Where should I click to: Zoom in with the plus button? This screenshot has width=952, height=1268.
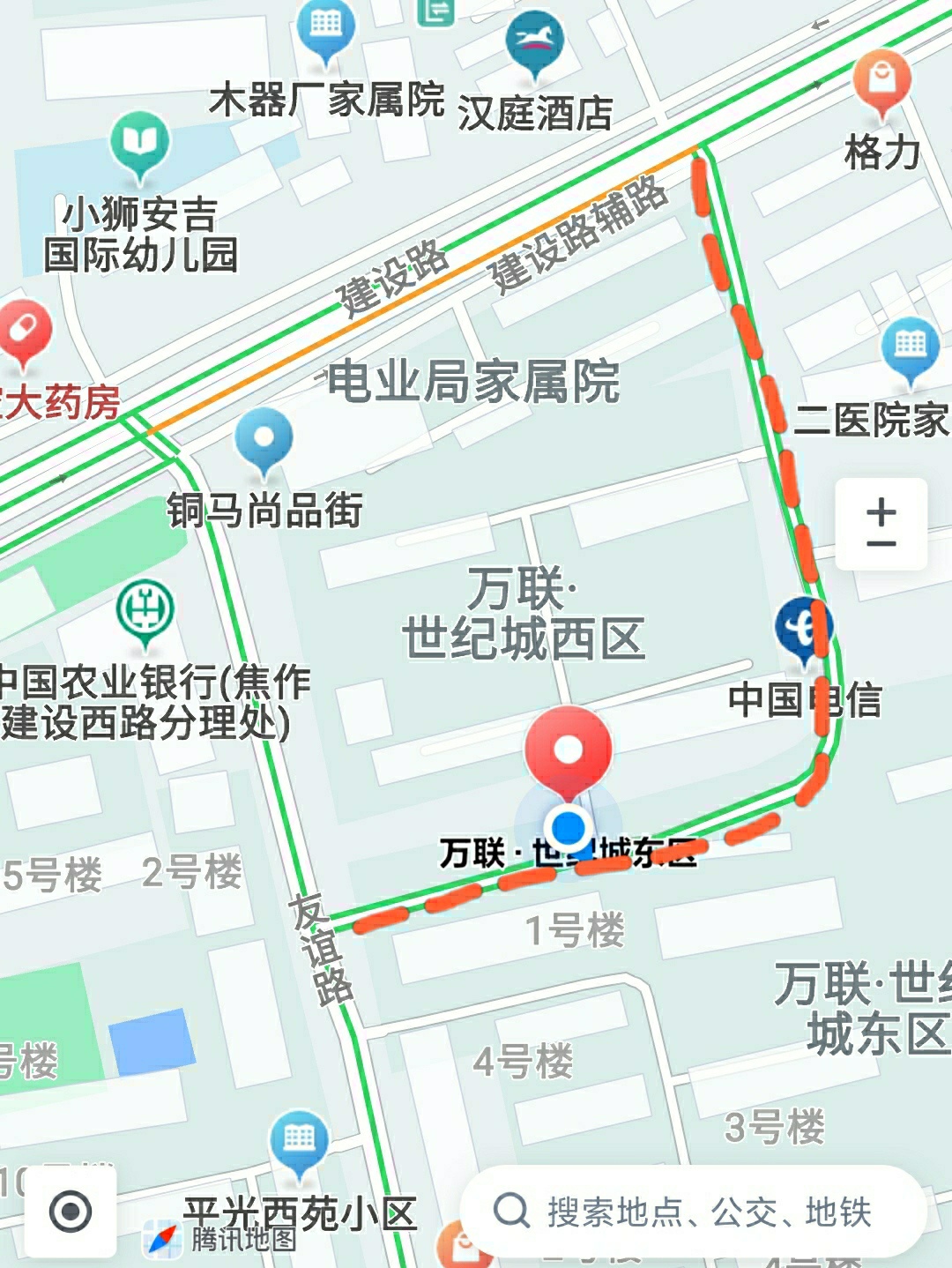click(x=881, y=511)
